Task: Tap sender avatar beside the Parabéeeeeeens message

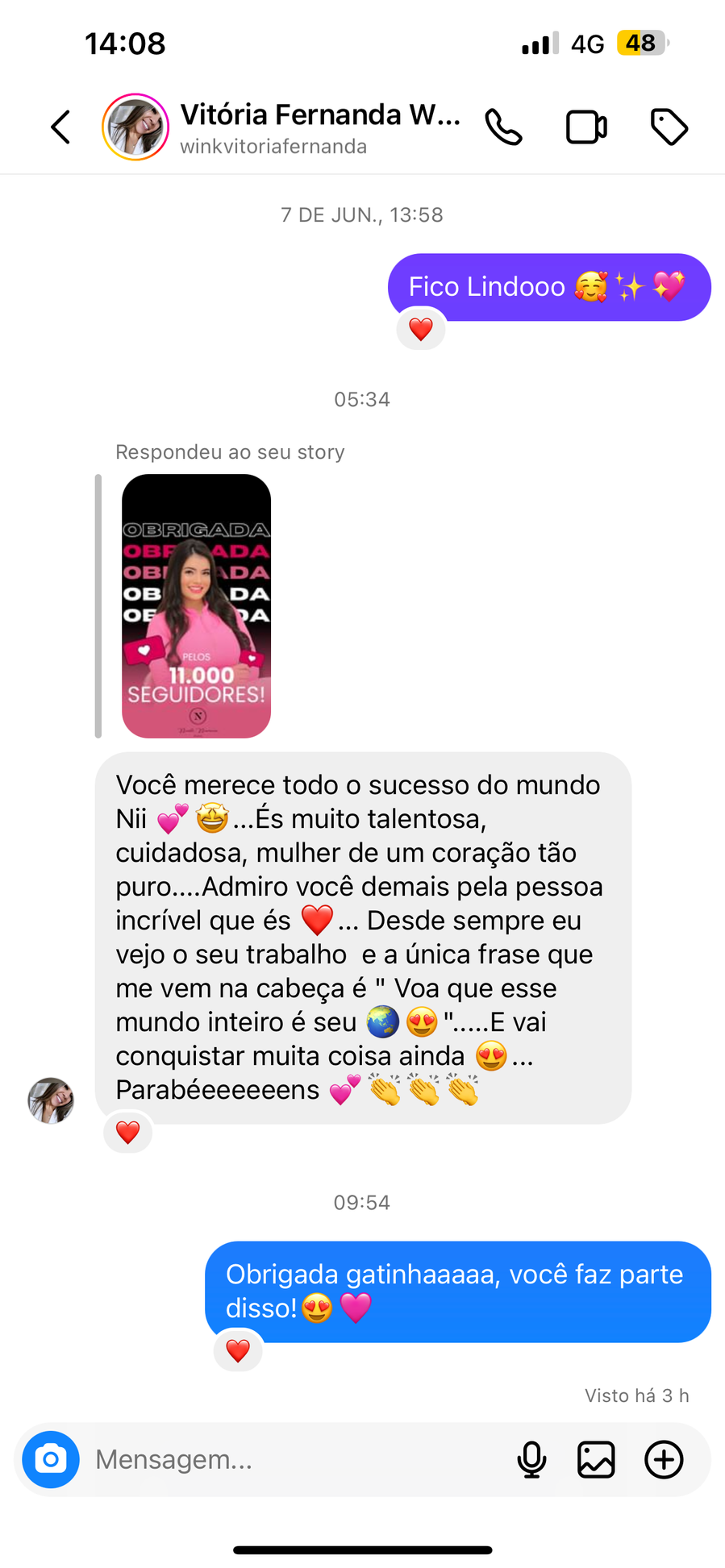Action: click(x=51, y=1100)
